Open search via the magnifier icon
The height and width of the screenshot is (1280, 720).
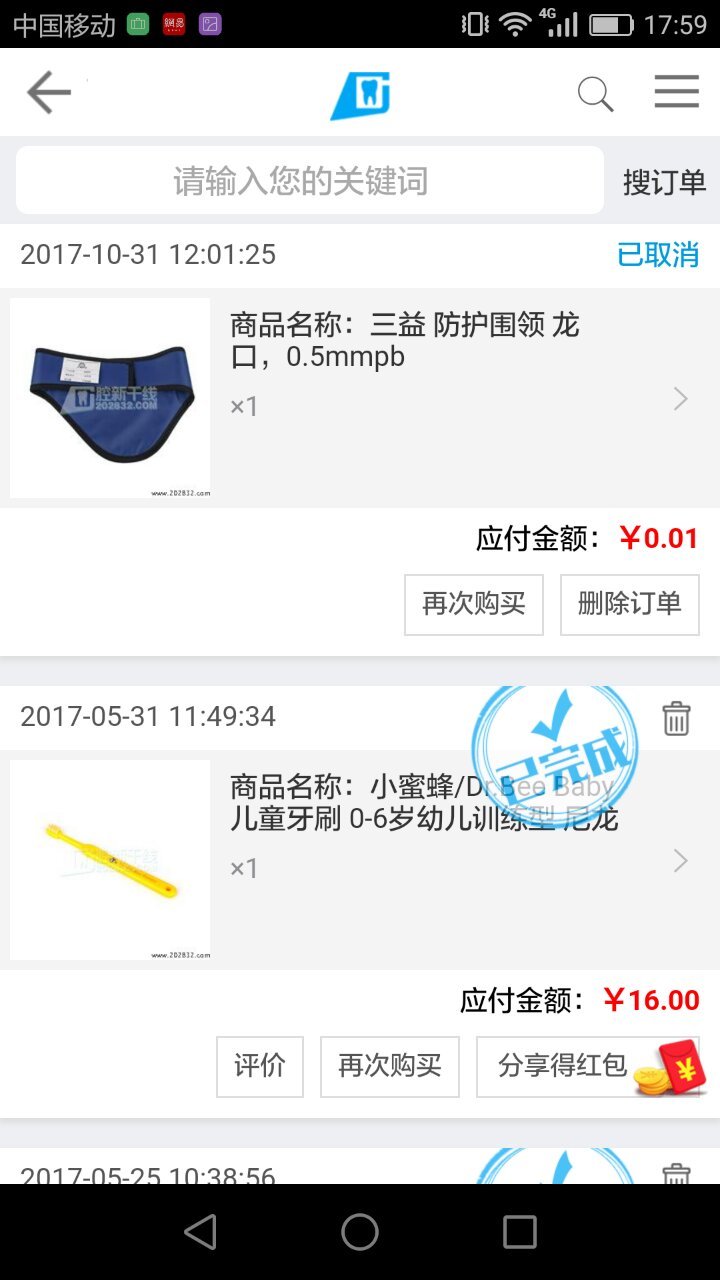point(596,92)
